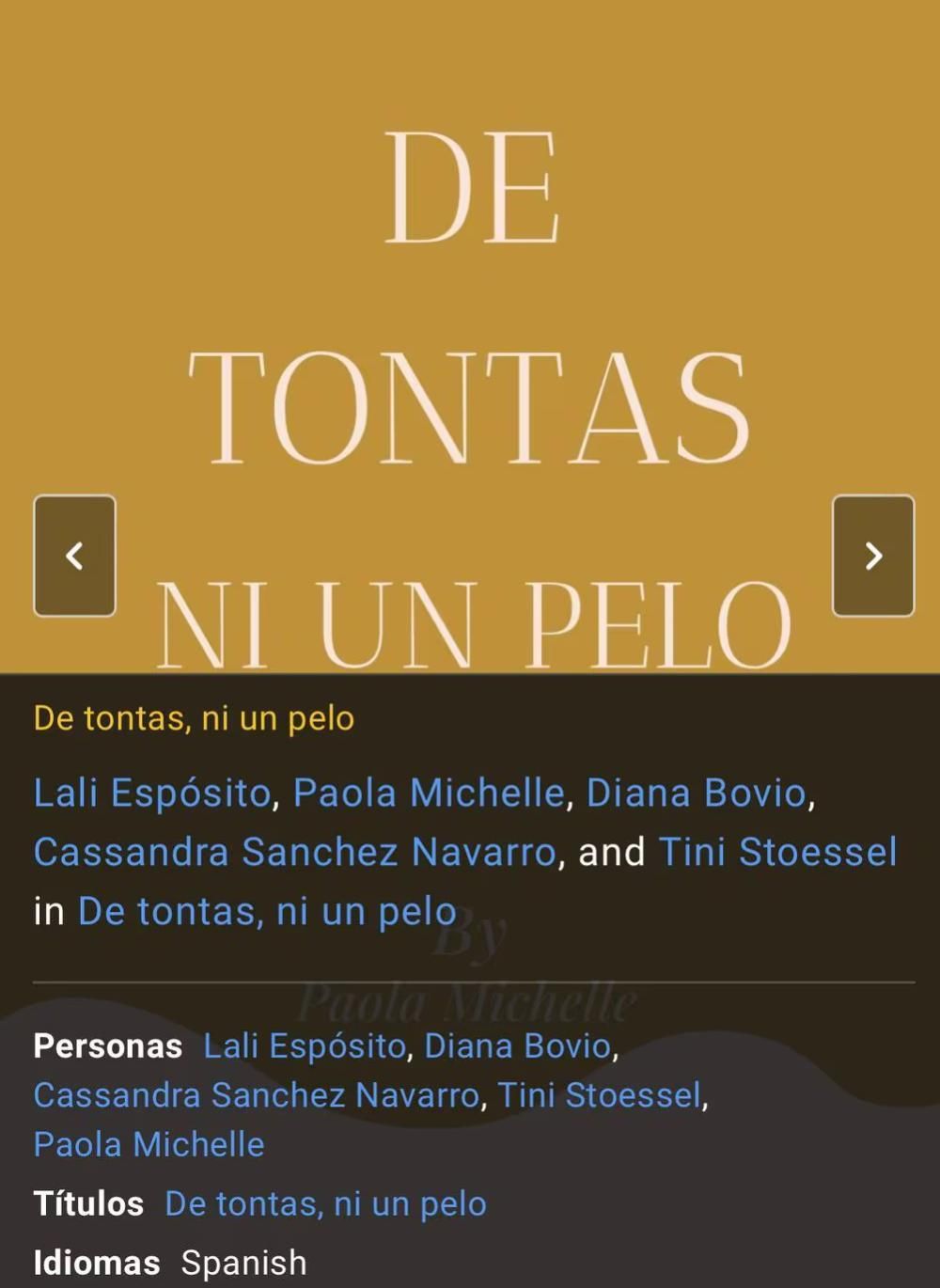The width and height of the screenshot is (940, 1288).
Task: Open Cassandra Sanchez Navarro under Personas
Action: (256, 1095)
